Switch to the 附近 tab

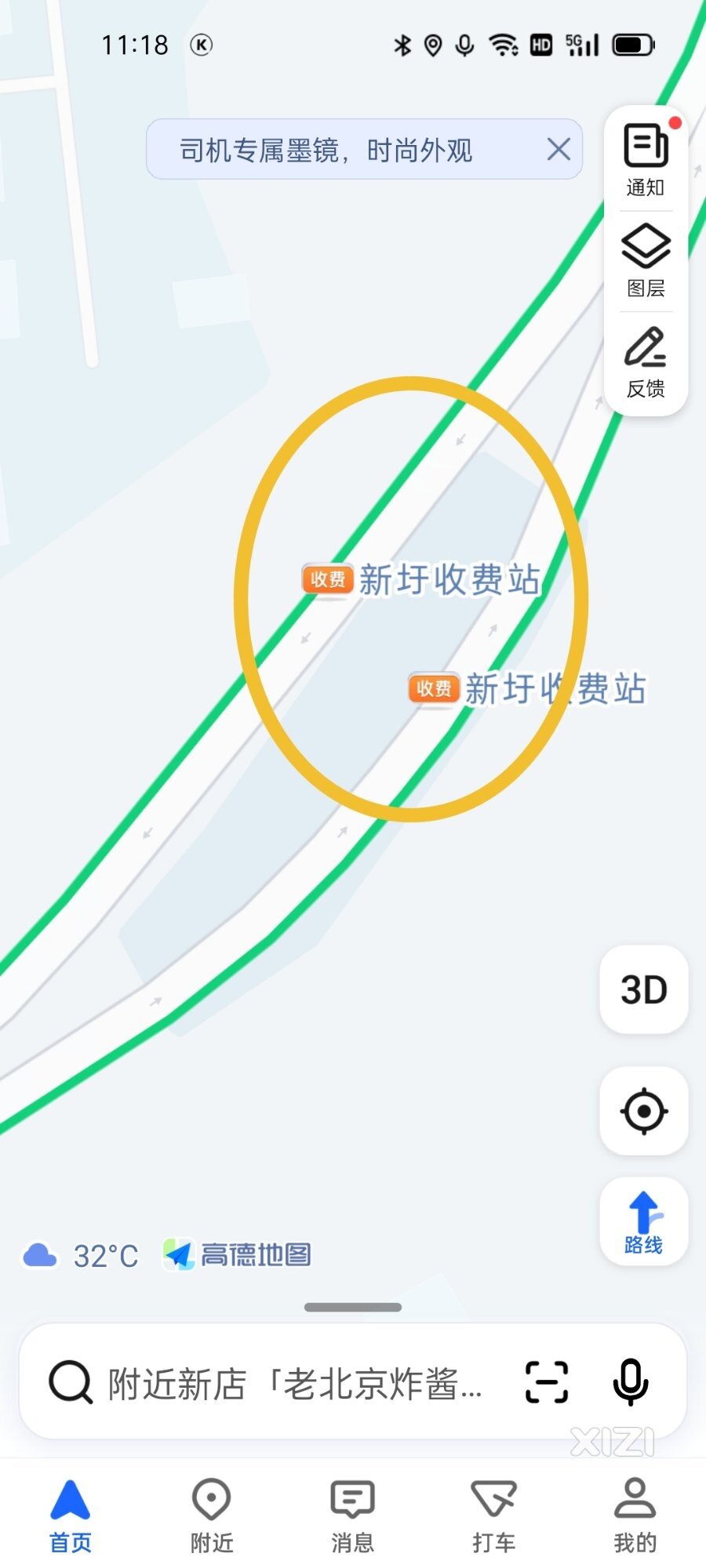(x=212, y=1516)
